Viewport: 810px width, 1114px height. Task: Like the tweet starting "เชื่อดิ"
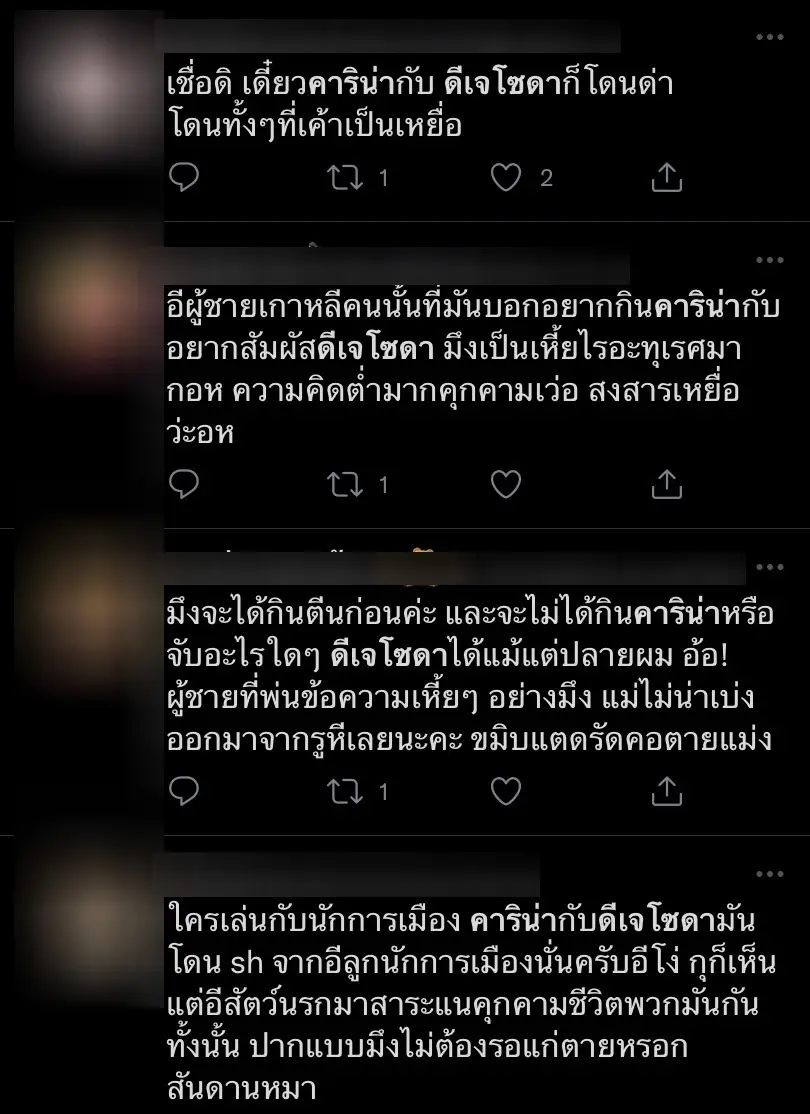(507, 178)
